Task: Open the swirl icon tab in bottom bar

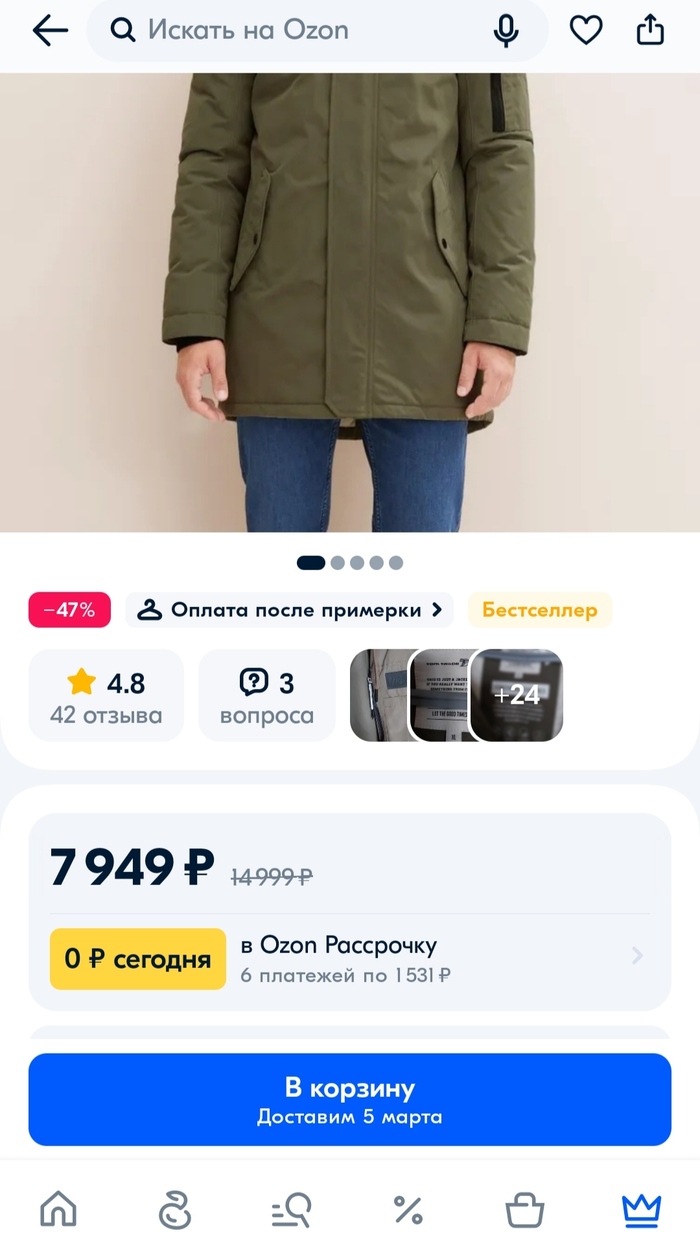Action: click(175, 1210)
